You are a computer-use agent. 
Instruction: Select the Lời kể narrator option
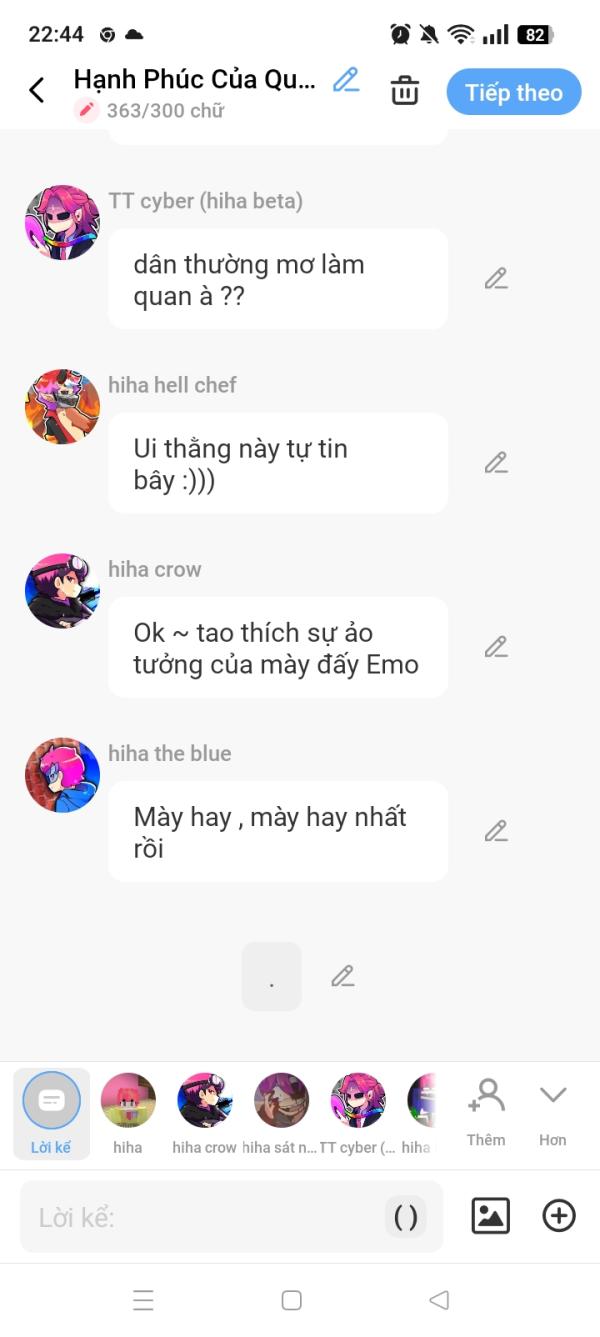point(51,1114)
